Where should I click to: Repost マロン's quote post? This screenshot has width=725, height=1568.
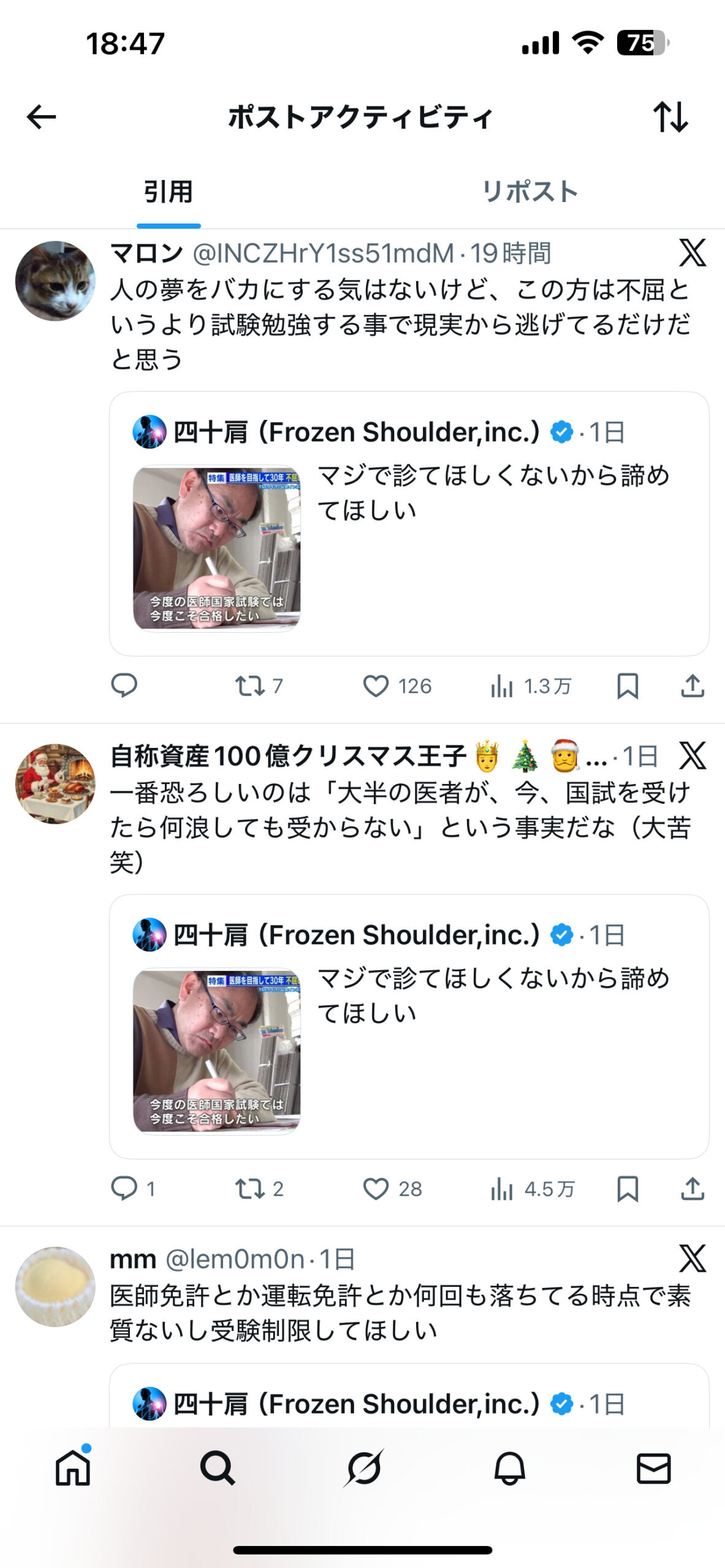click(x=250, y=685)
